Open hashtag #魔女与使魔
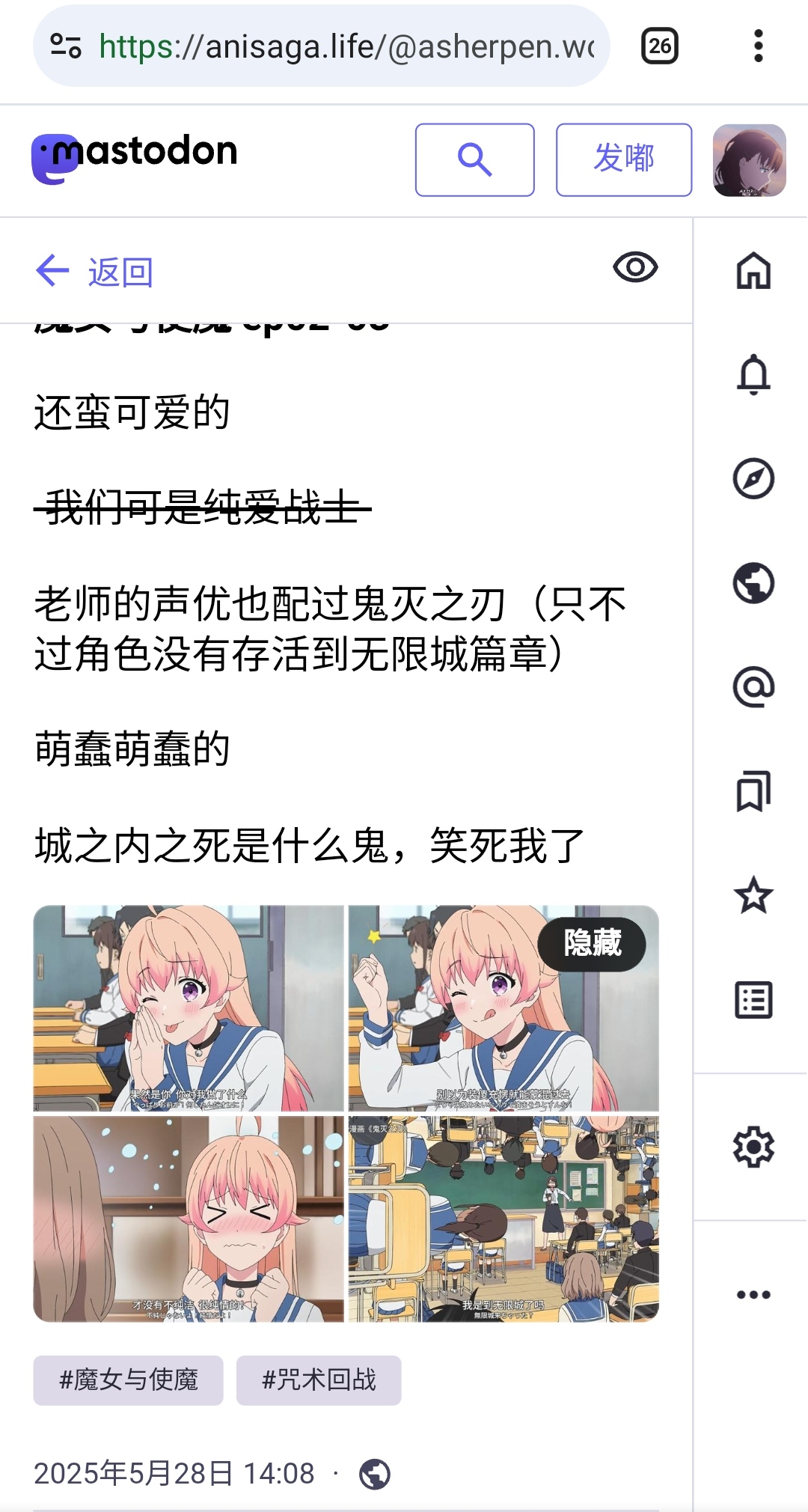The height and width of the screenshot is (1512, 808). click(128, 1380)
